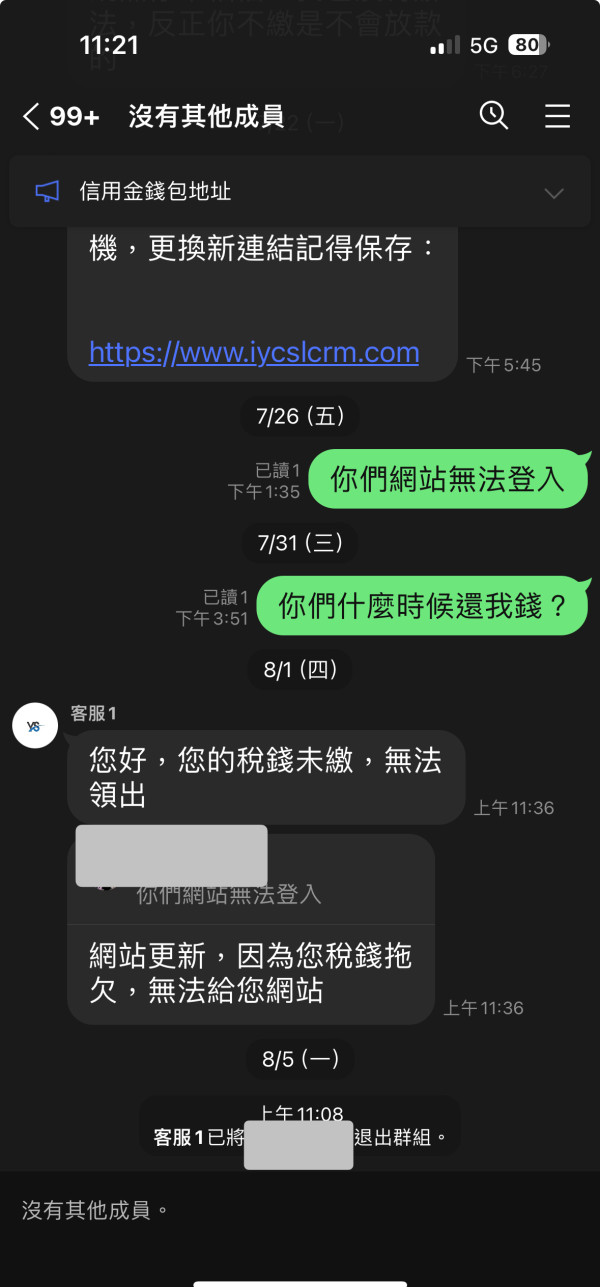Open 客服1 profile avatar
The image size is (600, 1287).
pyautogui.click(x=35, y=726)
